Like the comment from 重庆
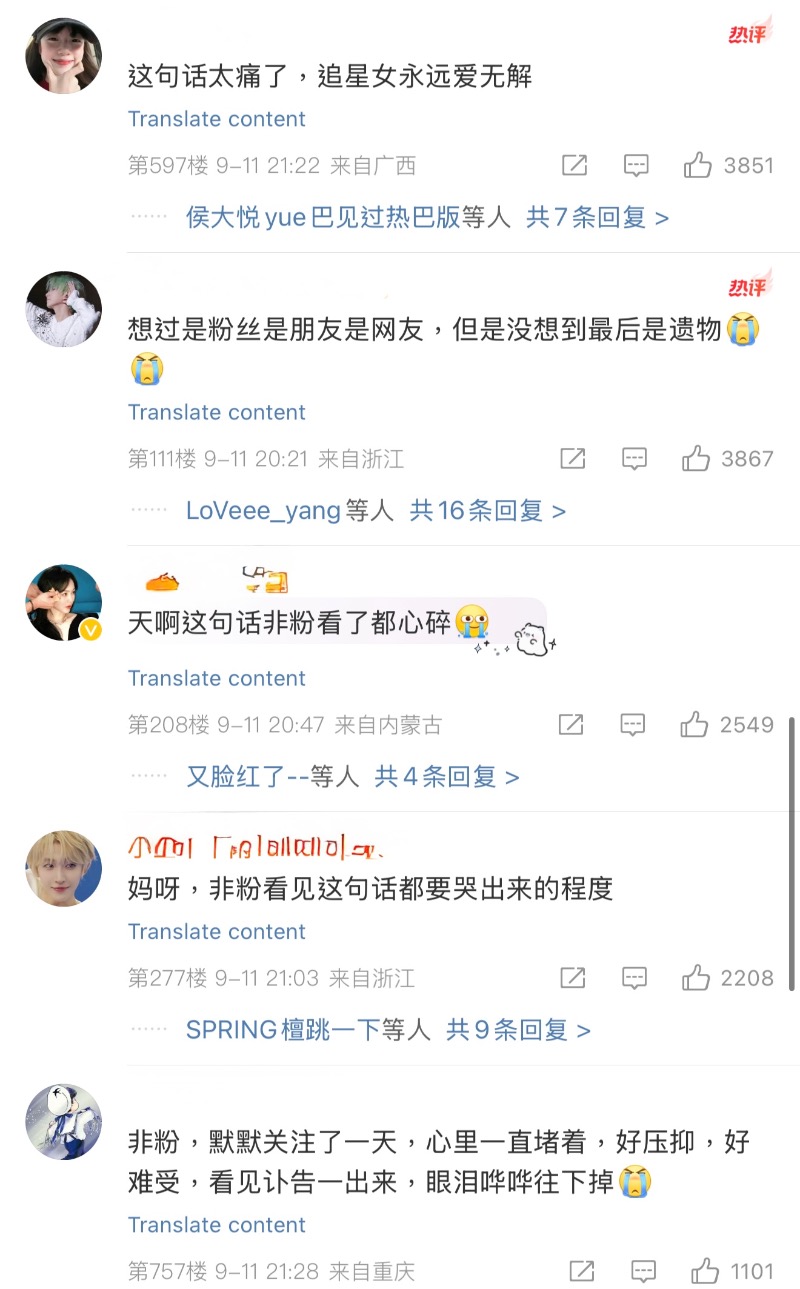Image resolution: width=800 pixels, height=1289 pixels. (705, 1272)
